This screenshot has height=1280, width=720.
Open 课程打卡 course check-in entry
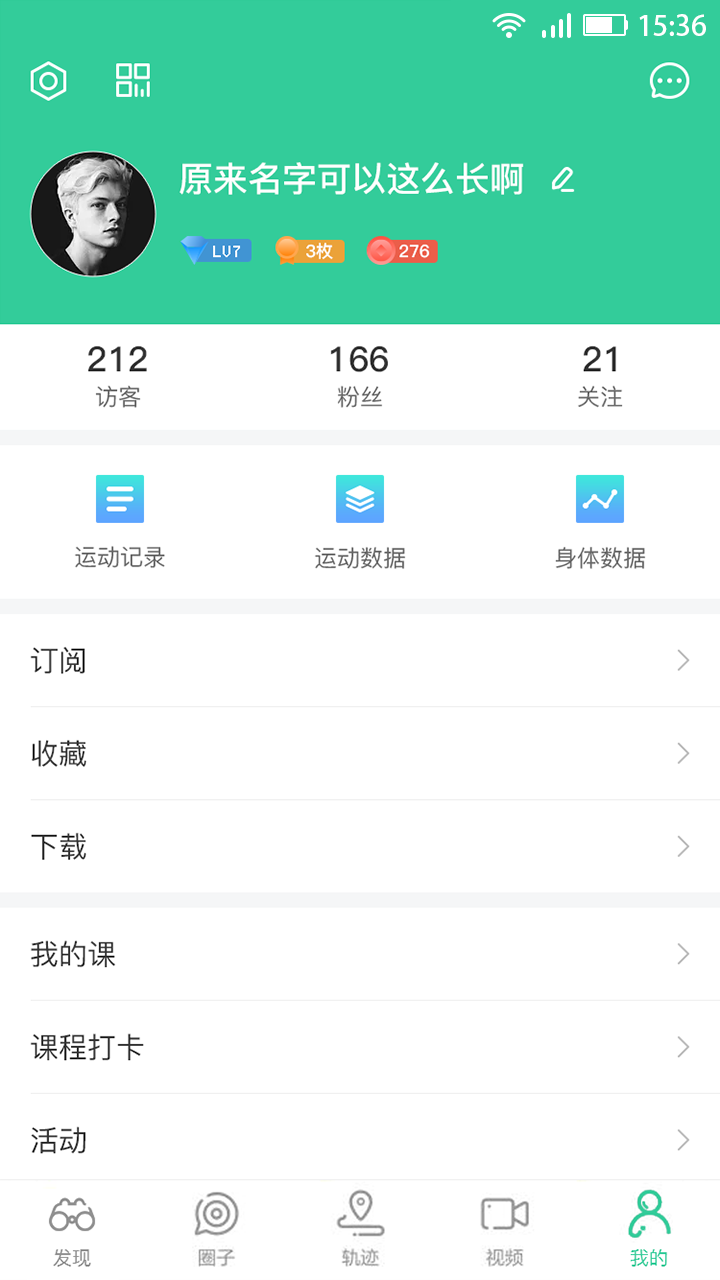[360, 1047]
